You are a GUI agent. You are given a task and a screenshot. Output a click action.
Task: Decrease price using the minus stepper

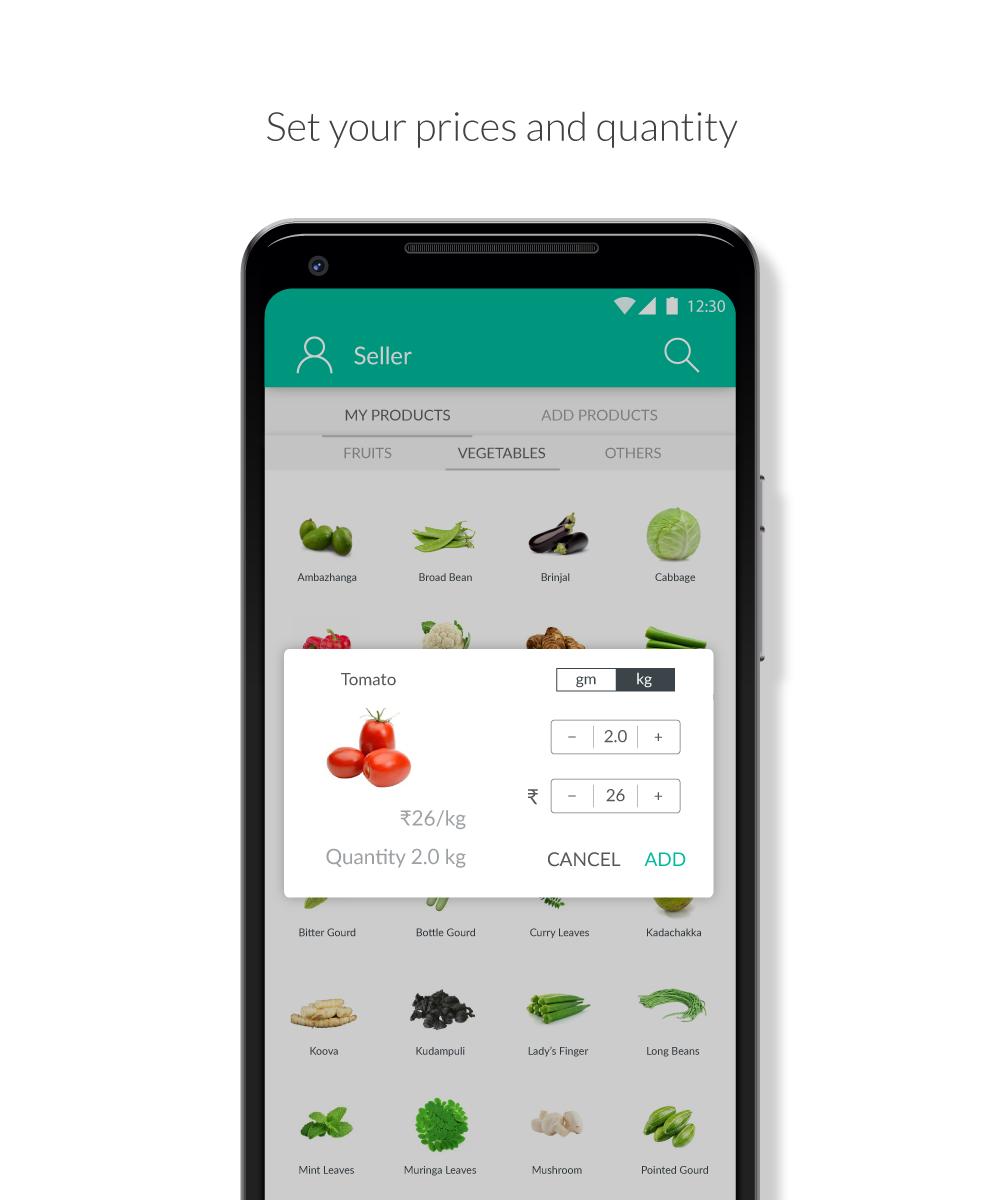(x=572, y=795)
